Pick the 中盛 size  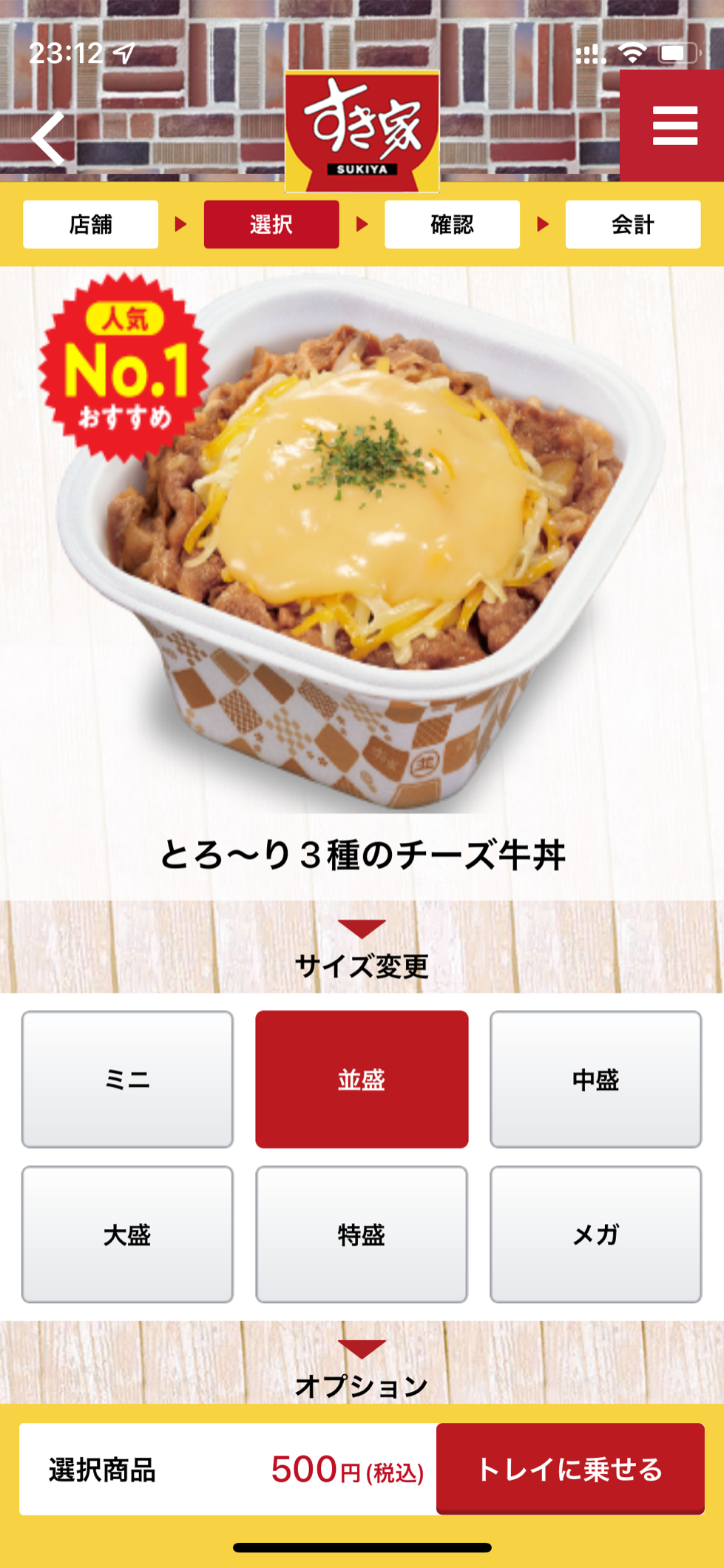point(595,1079)
